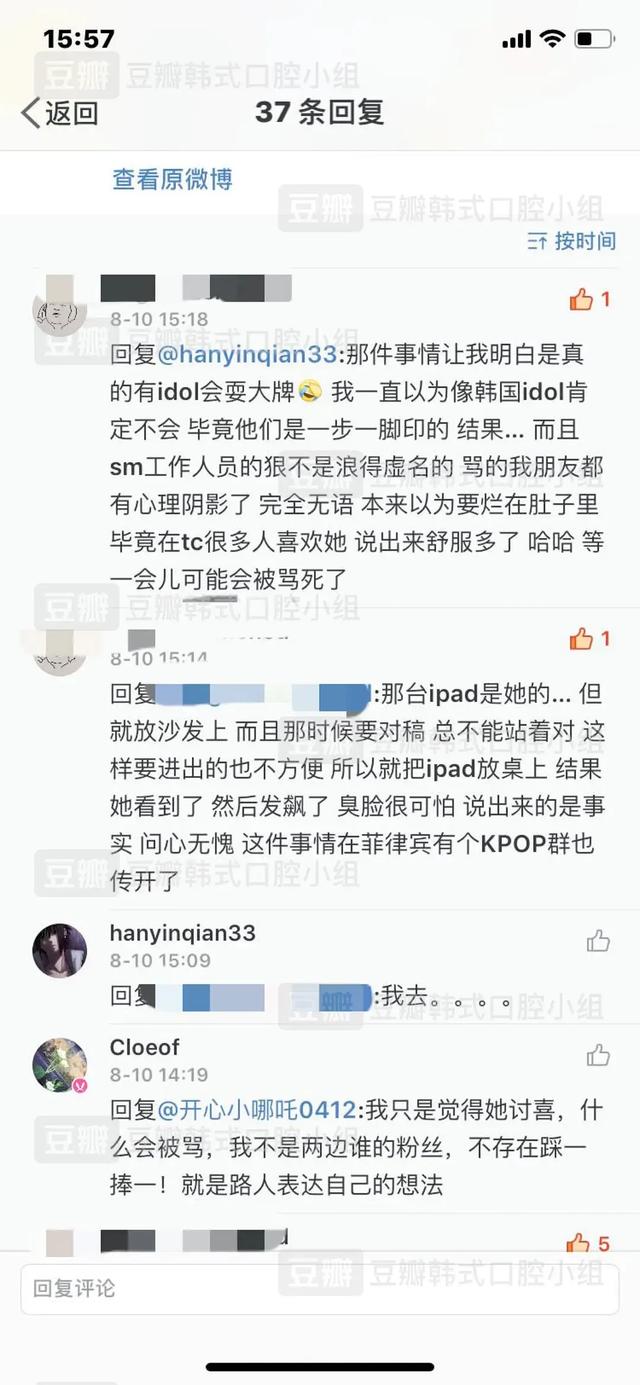This screenshot has height=1385, width=640.
Task: Like hanyinqian33's reply
Action: (x=598, y=940)
